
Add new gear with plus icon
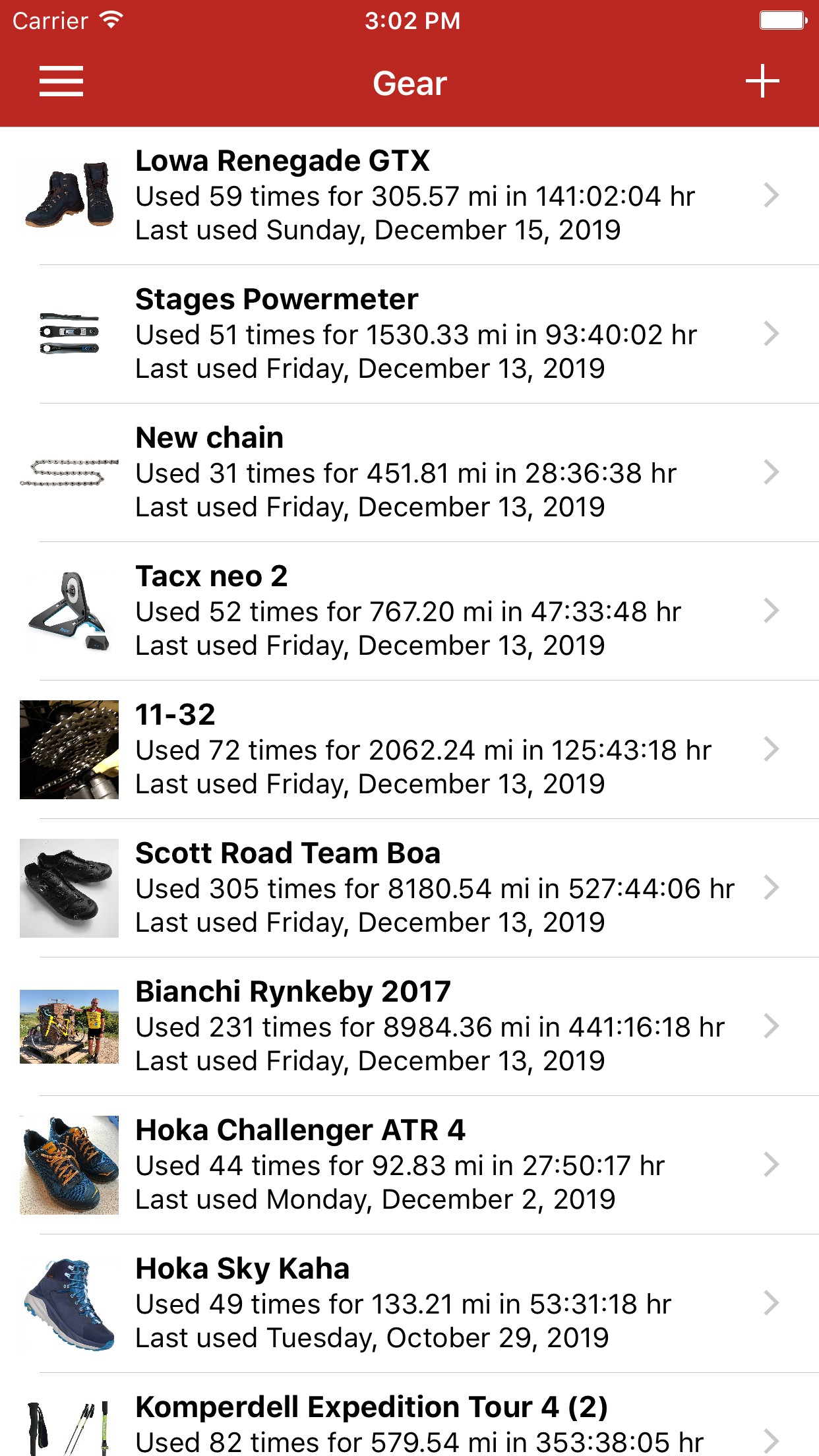coord(762,82)
